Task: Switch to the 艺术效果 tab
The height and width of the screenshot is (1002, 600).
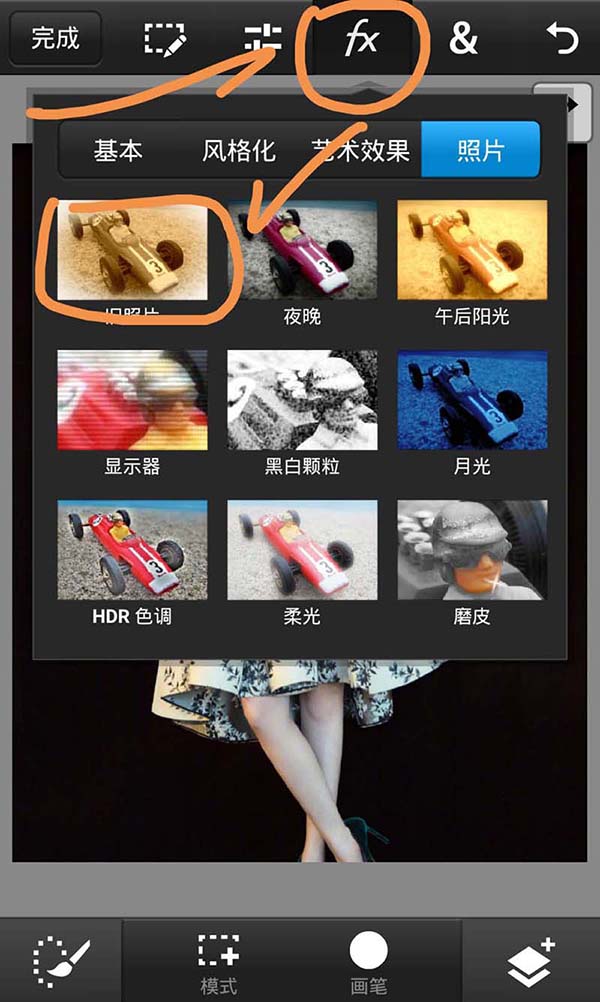Action: [x=359, y=151]
